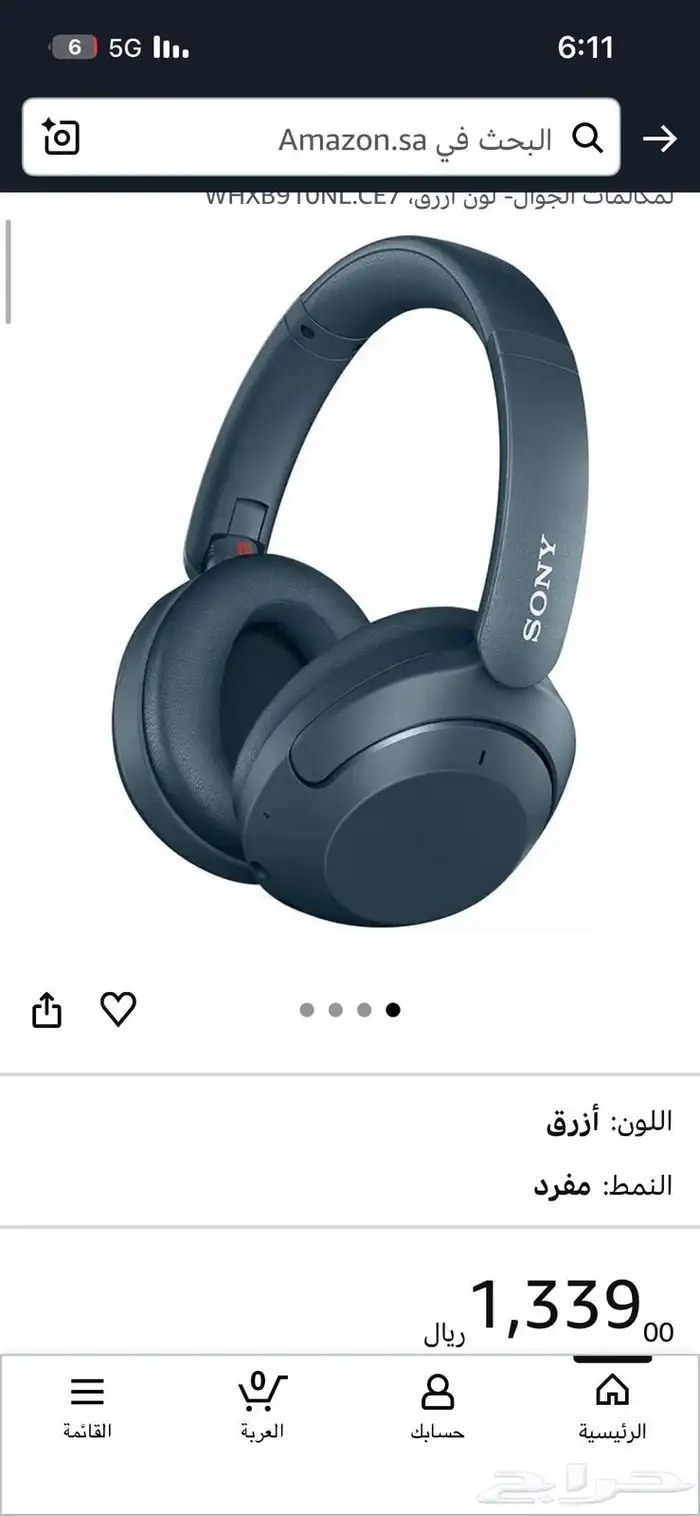This screenshot has height=1516, width=700.
Task: Select the first image page indicator dot
Action: coord(307,1010)
